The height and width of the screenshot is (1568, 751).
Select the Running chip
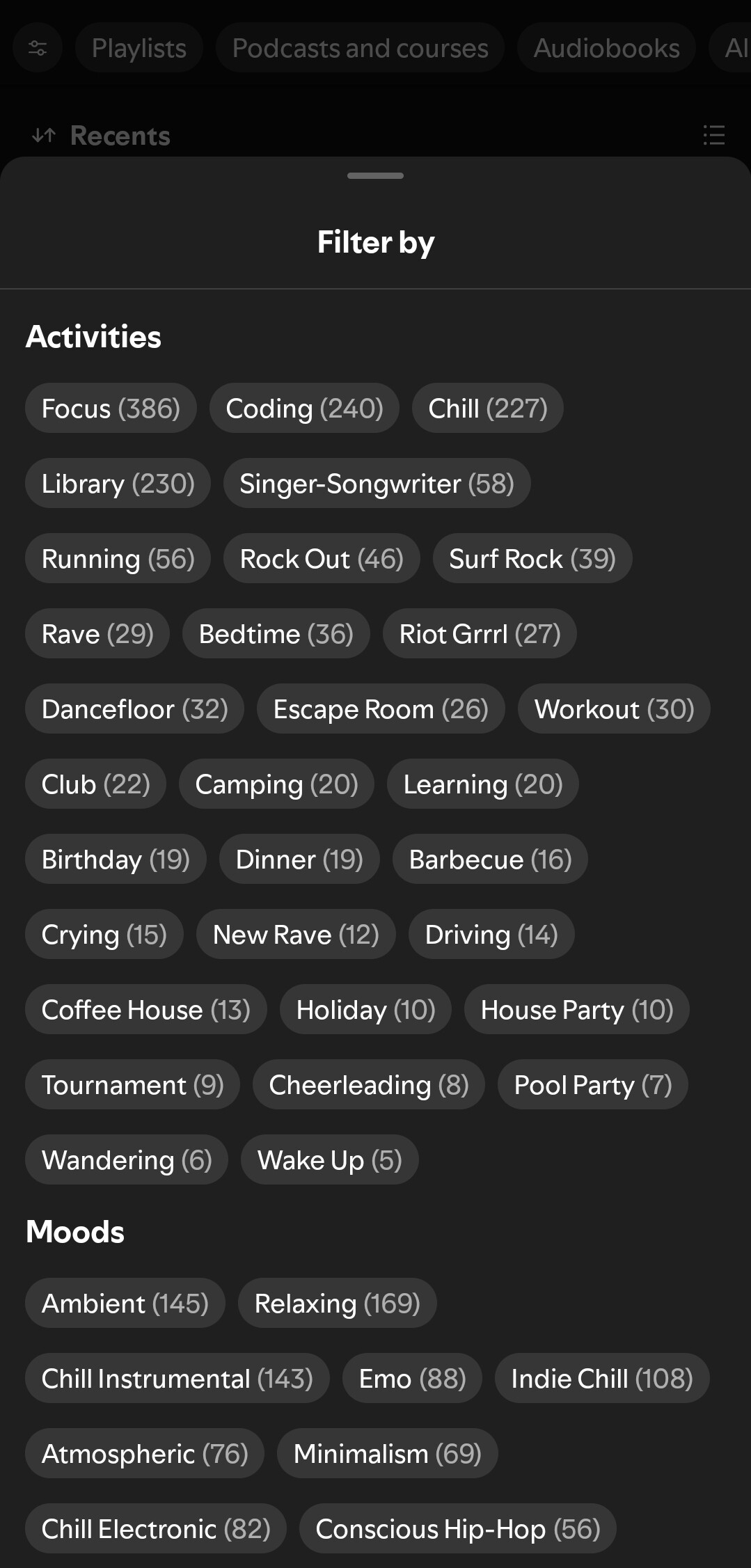[x=118, y=559]
